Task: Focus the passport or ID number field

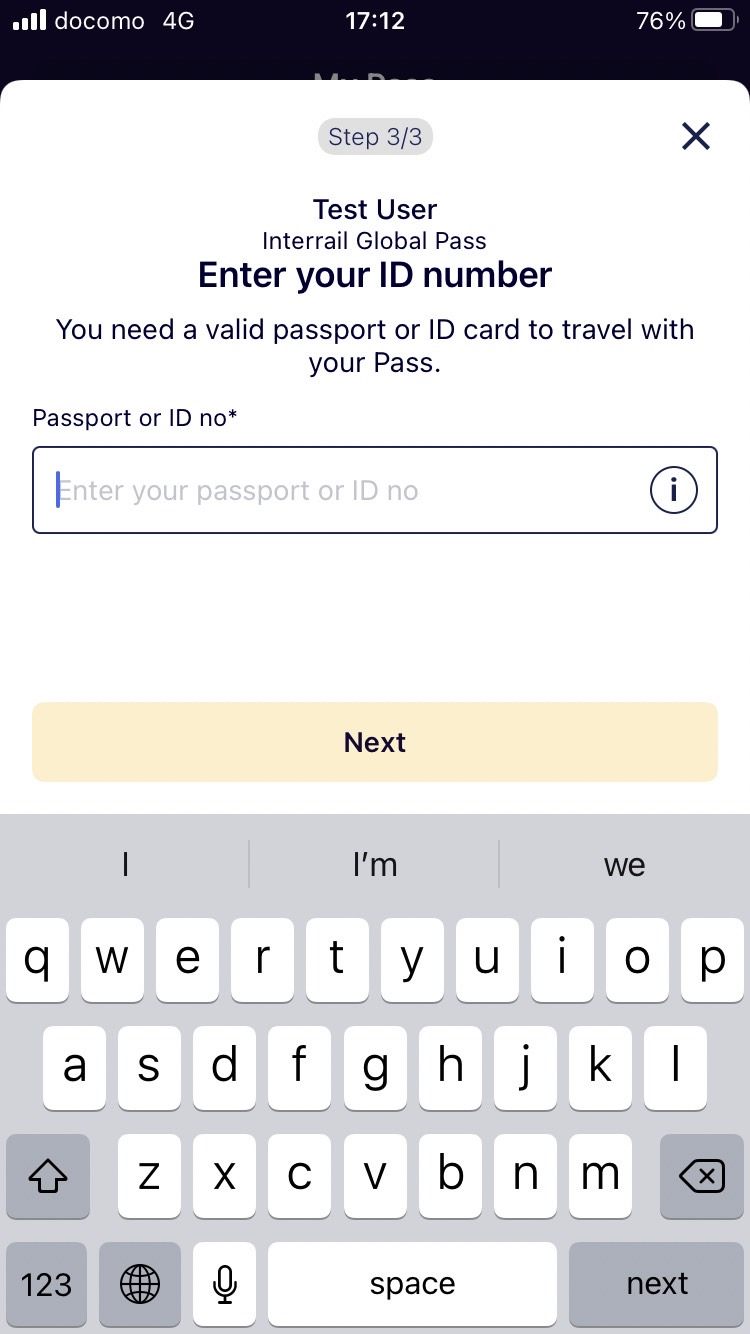Action: pyautogui.click(x=340, y=490)
